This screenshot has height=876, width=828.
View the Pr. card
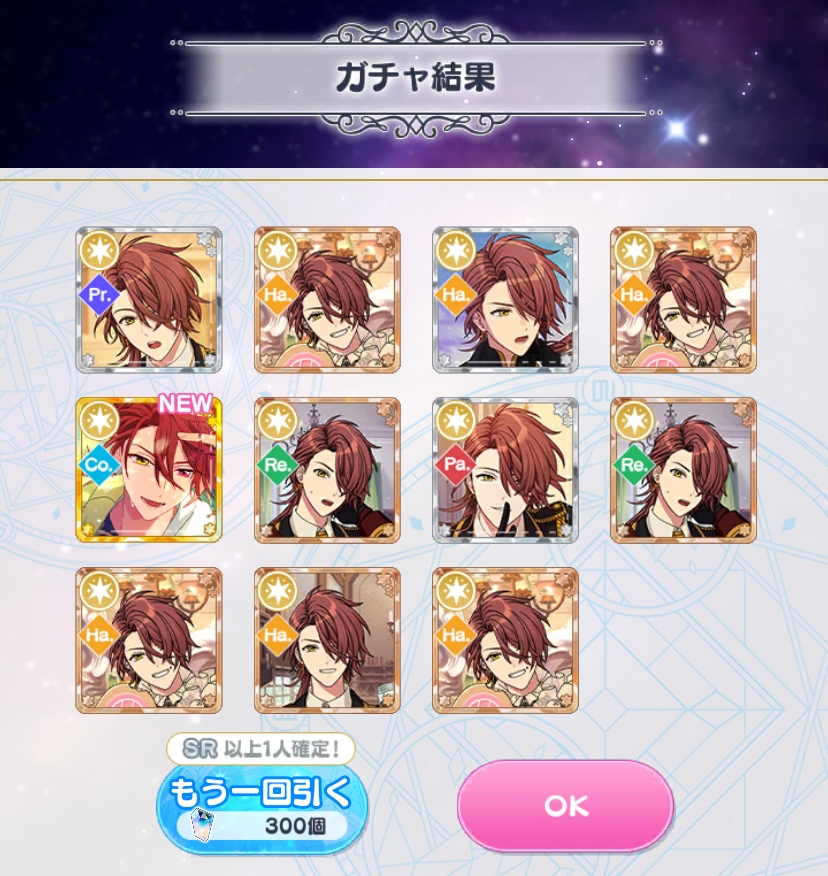(x=149, y=300)
